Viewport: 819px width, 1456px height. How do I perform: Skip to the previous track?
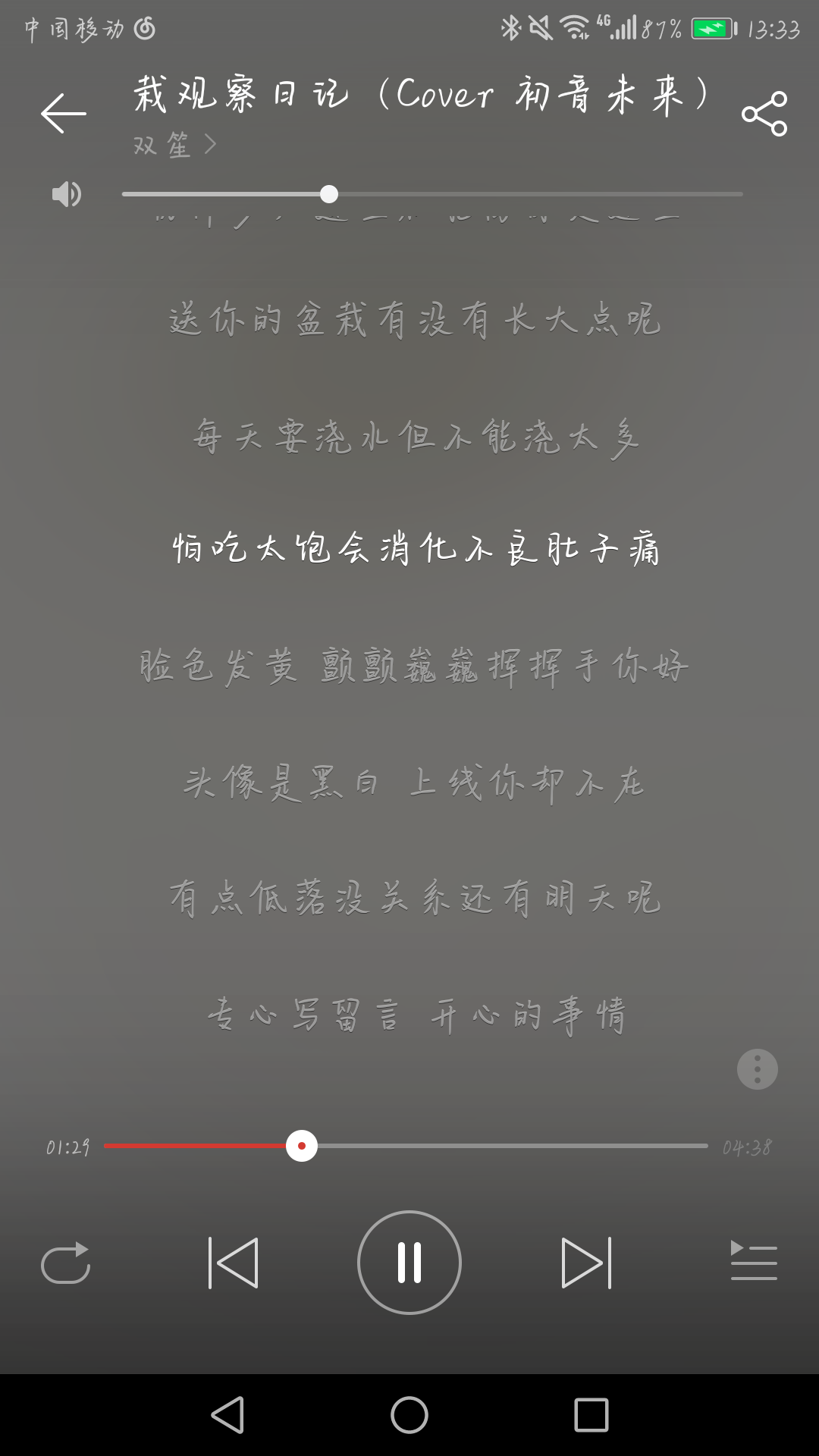[x=234, y=1263]
